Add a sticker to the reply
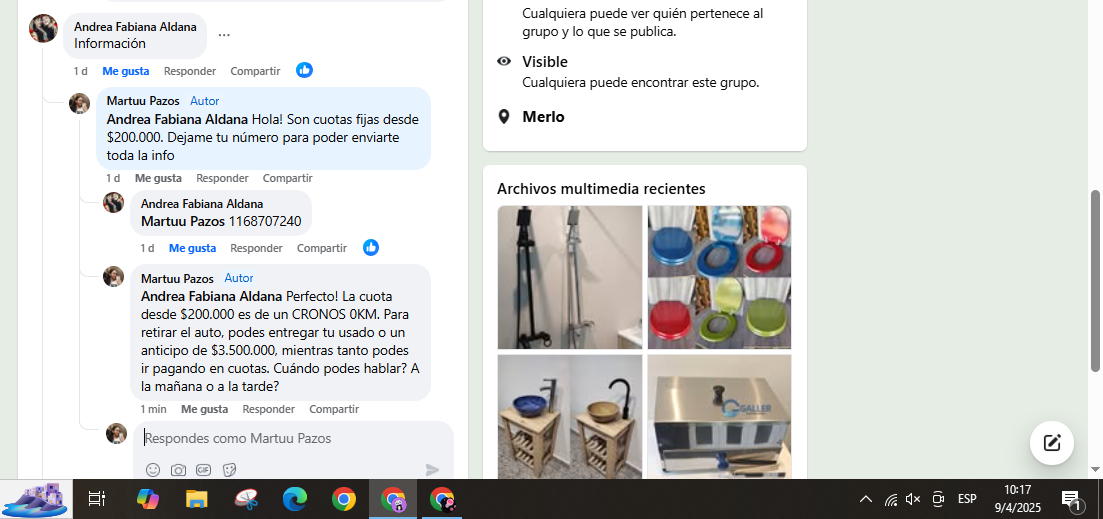Screen dimensions: 1103x519 coord(229,470)
